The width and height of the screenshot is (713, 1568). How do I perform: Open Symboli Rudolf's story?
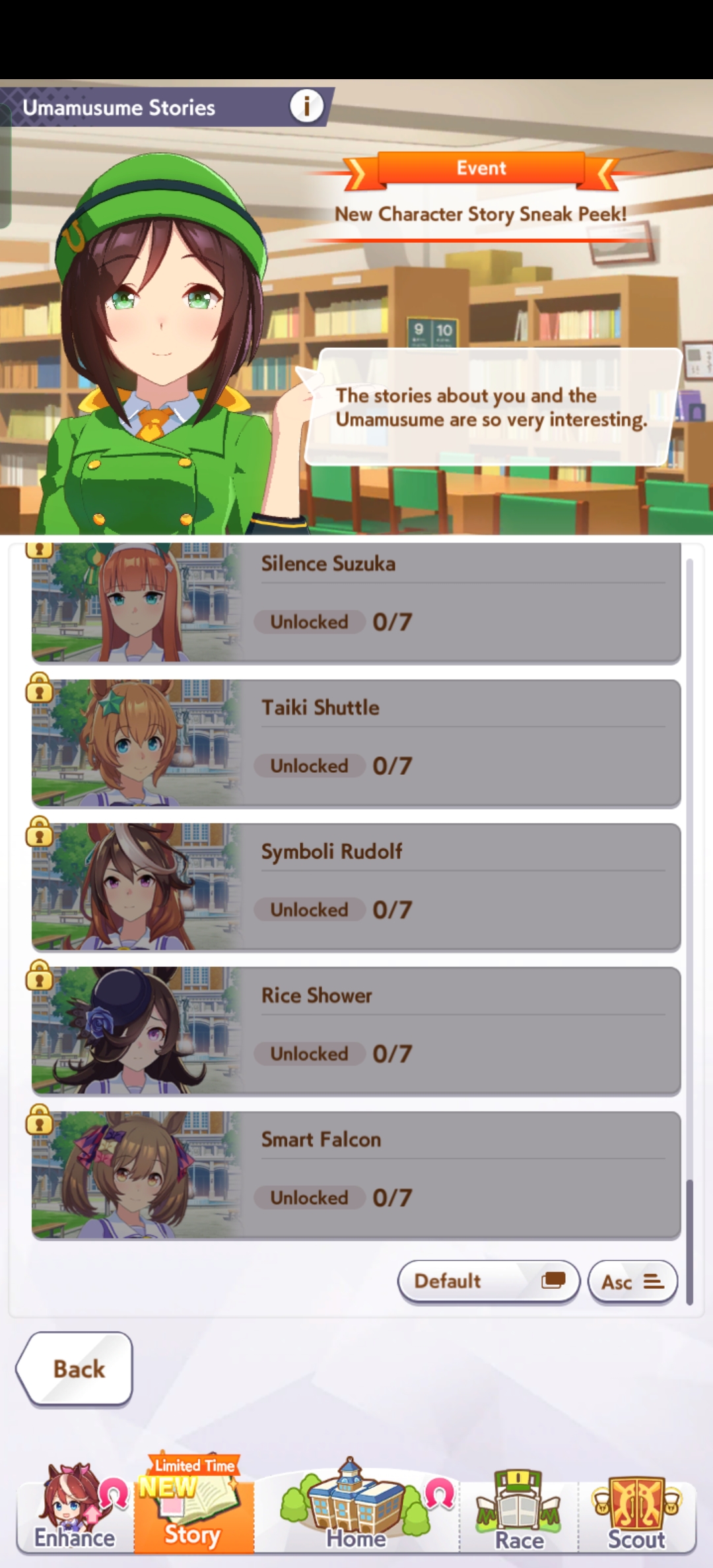pyautogui.click(x=356, y=887)
